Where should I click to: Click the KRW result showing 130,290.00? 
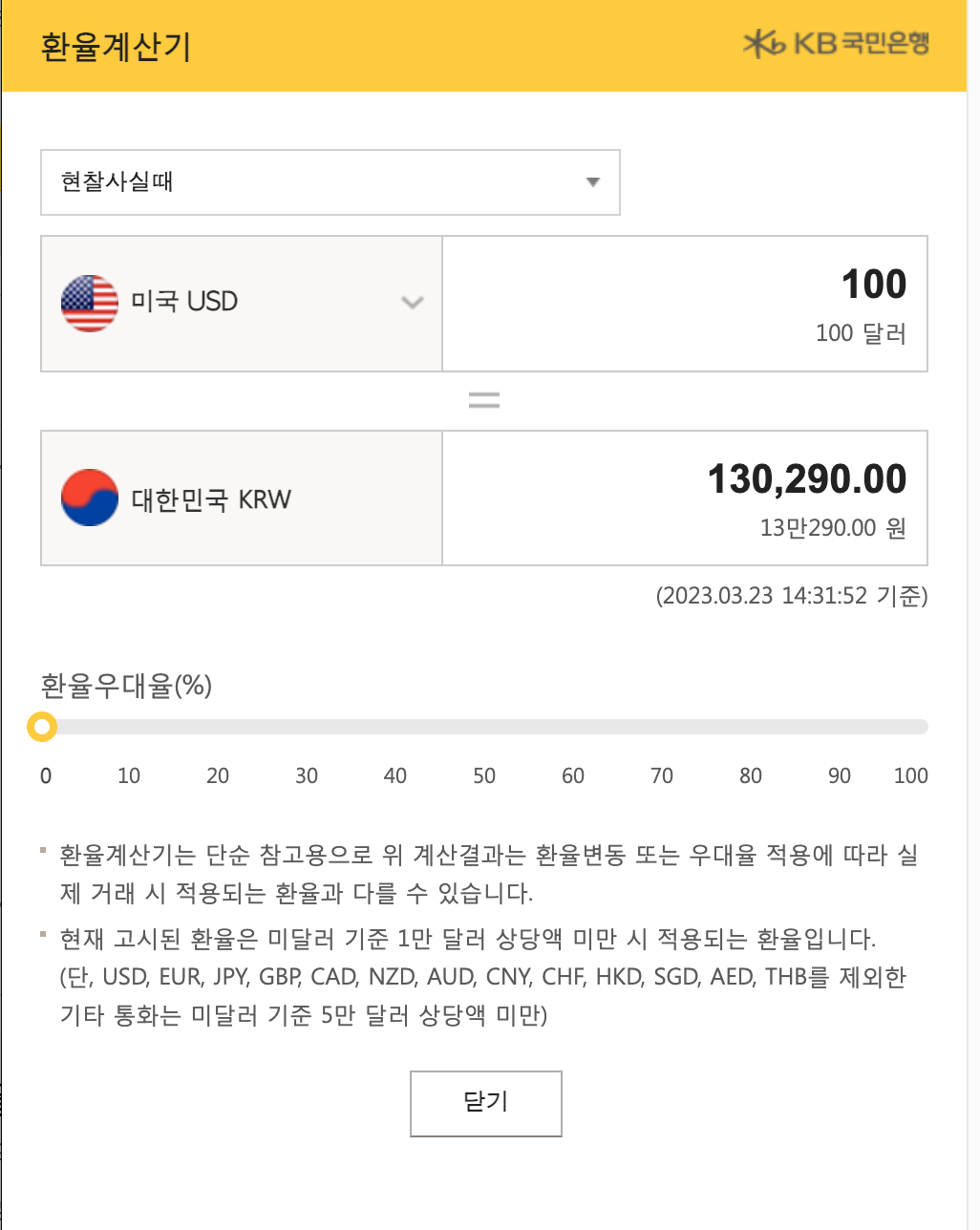click(808, 479)
